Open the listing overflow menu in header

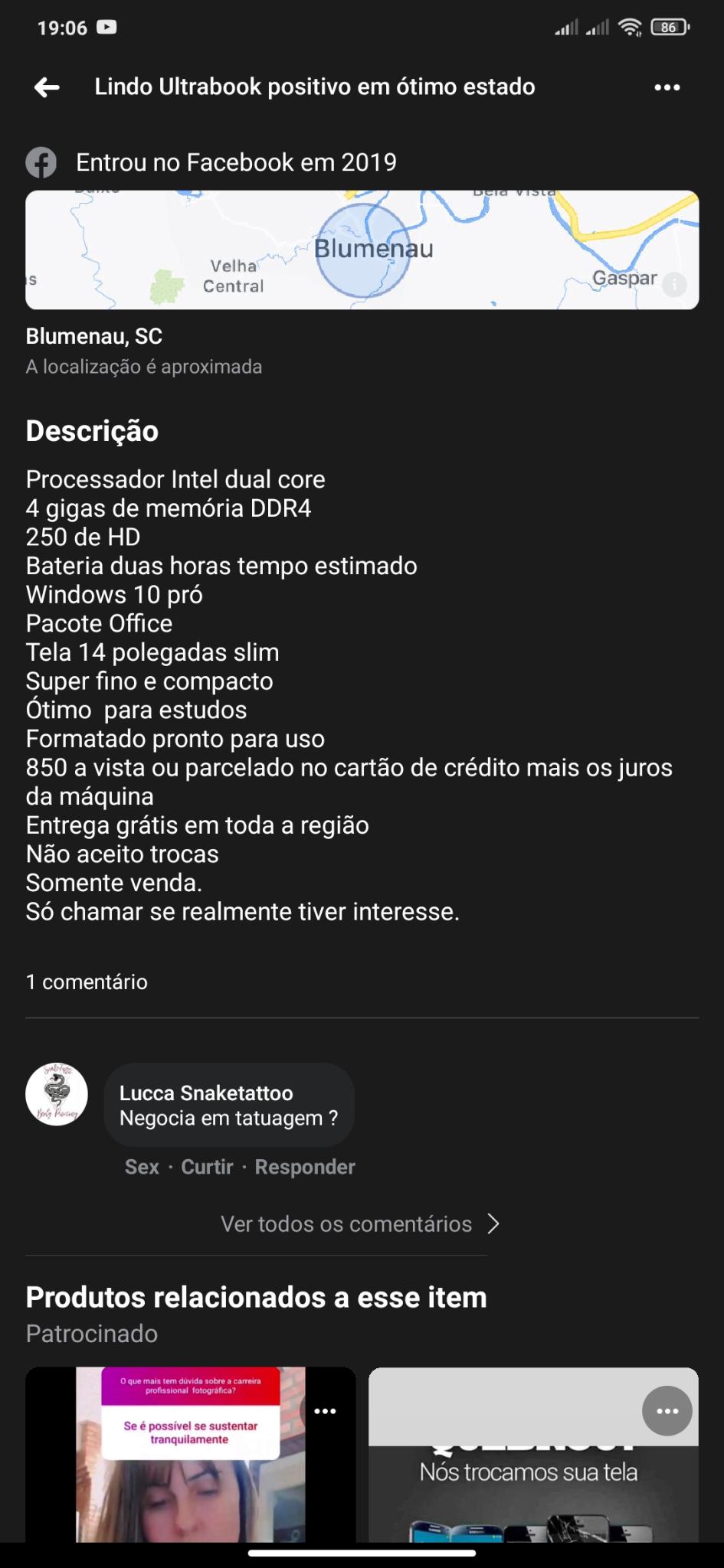(x=667, y=87)
